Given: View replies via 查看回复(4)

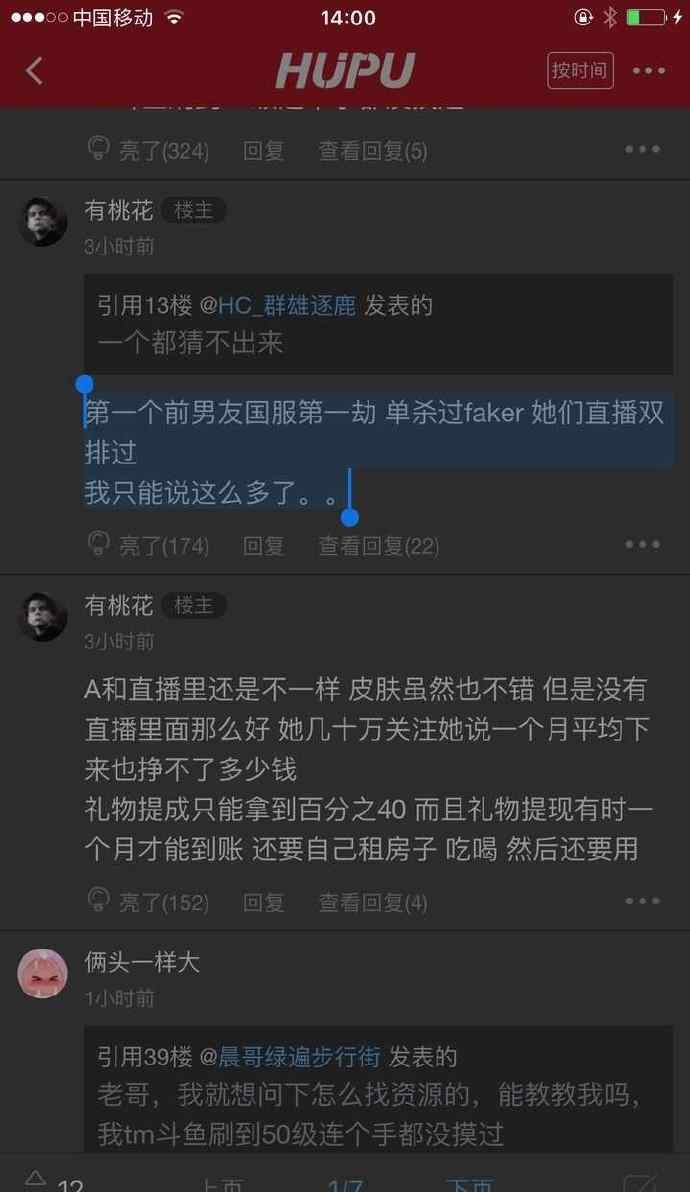Looking at the screenshot, I should tap(372, 902).
